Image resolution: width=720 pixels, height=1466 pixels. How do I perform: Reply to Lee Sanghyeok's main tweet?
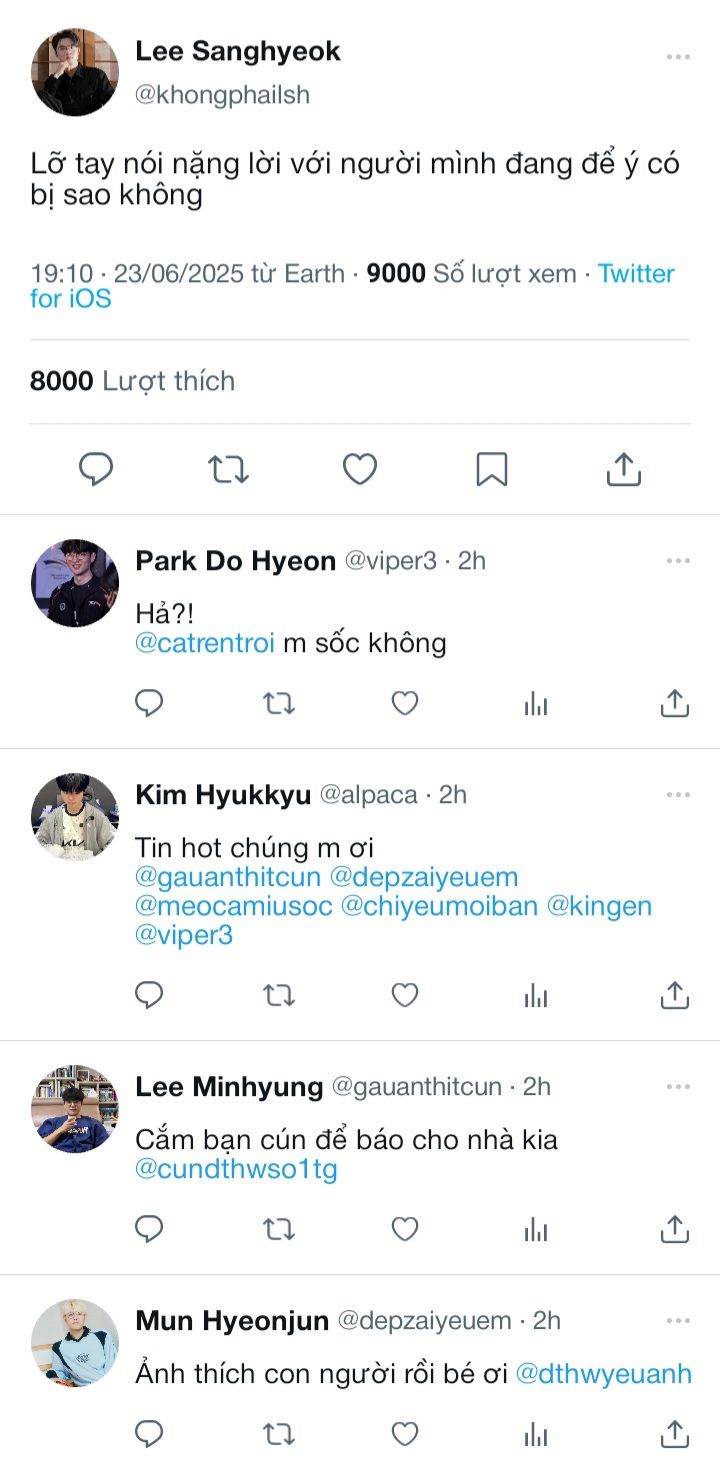(x=96, y=468)
